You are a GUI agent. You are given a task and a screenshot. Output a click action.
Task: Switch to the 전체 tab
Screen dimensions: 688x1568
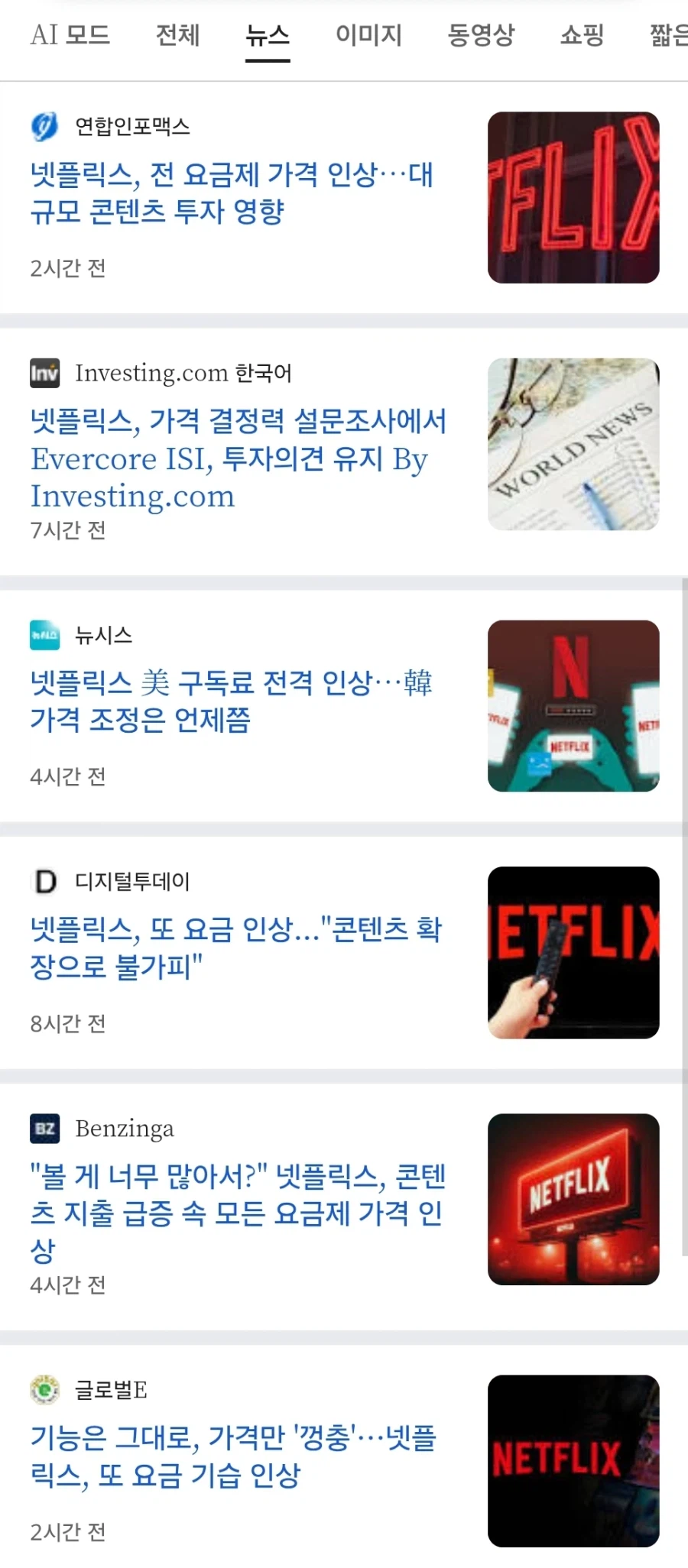(177, 35)
